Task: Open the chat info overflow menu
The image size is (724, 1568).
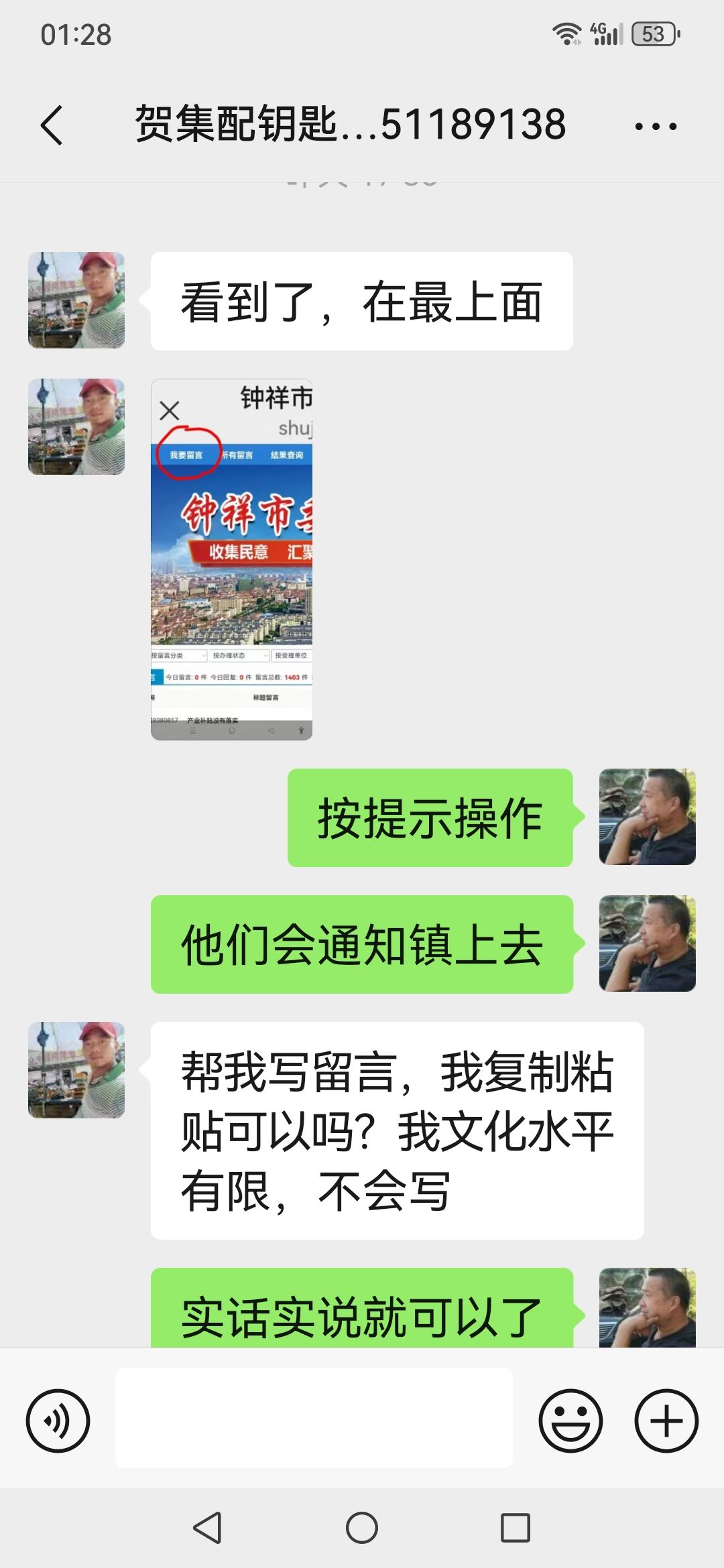Action: [655, 126]
